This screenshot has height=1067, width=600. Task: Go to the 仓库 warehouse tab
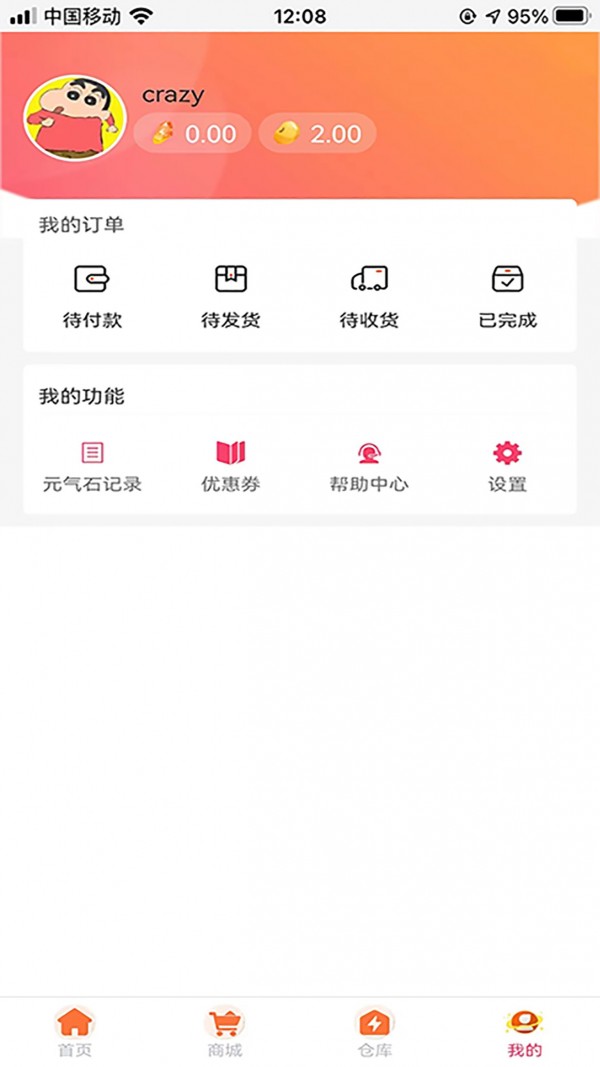click(375, 1033)
